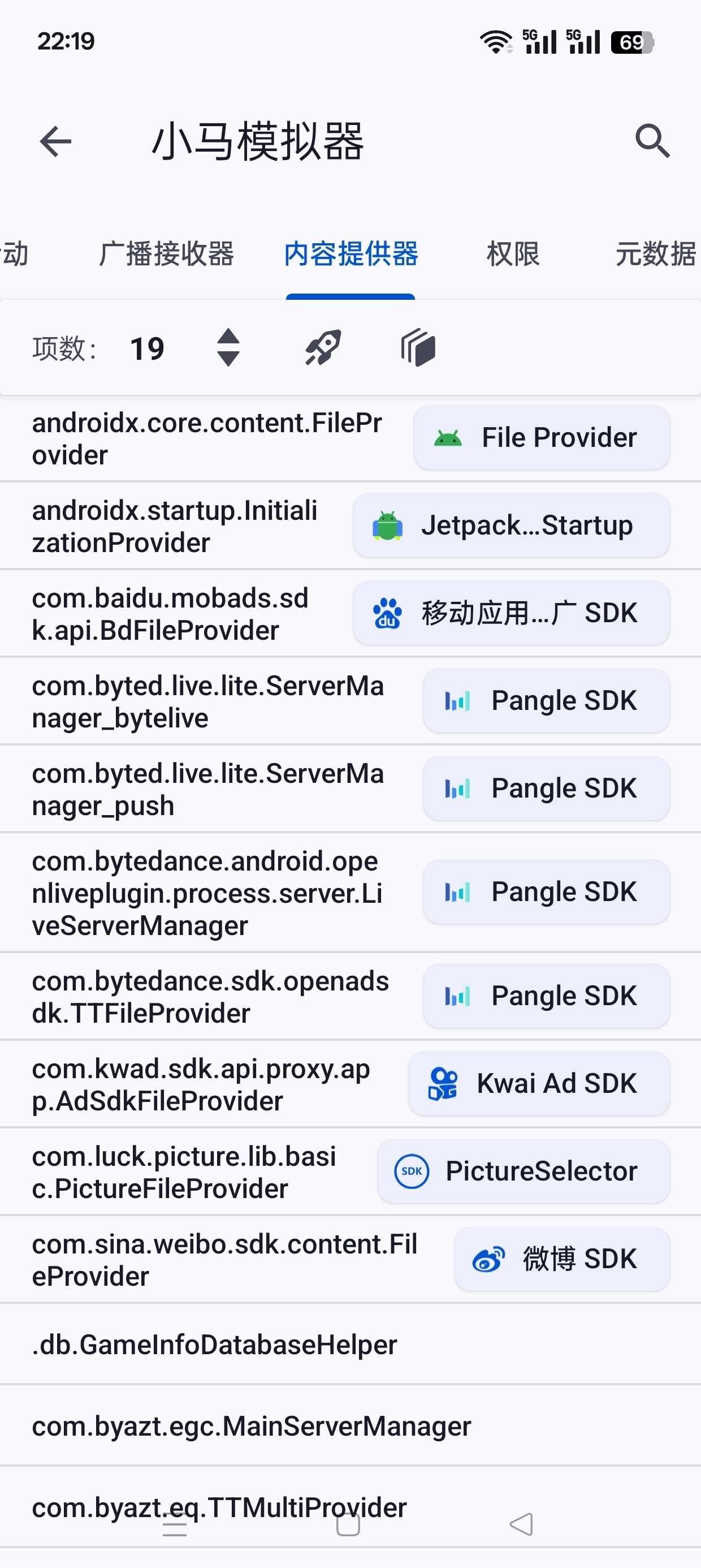This screenshot has height=1568, width=701.
Task: Tap system back triangle in navigation bar
Action: [x=521, y=1524]
